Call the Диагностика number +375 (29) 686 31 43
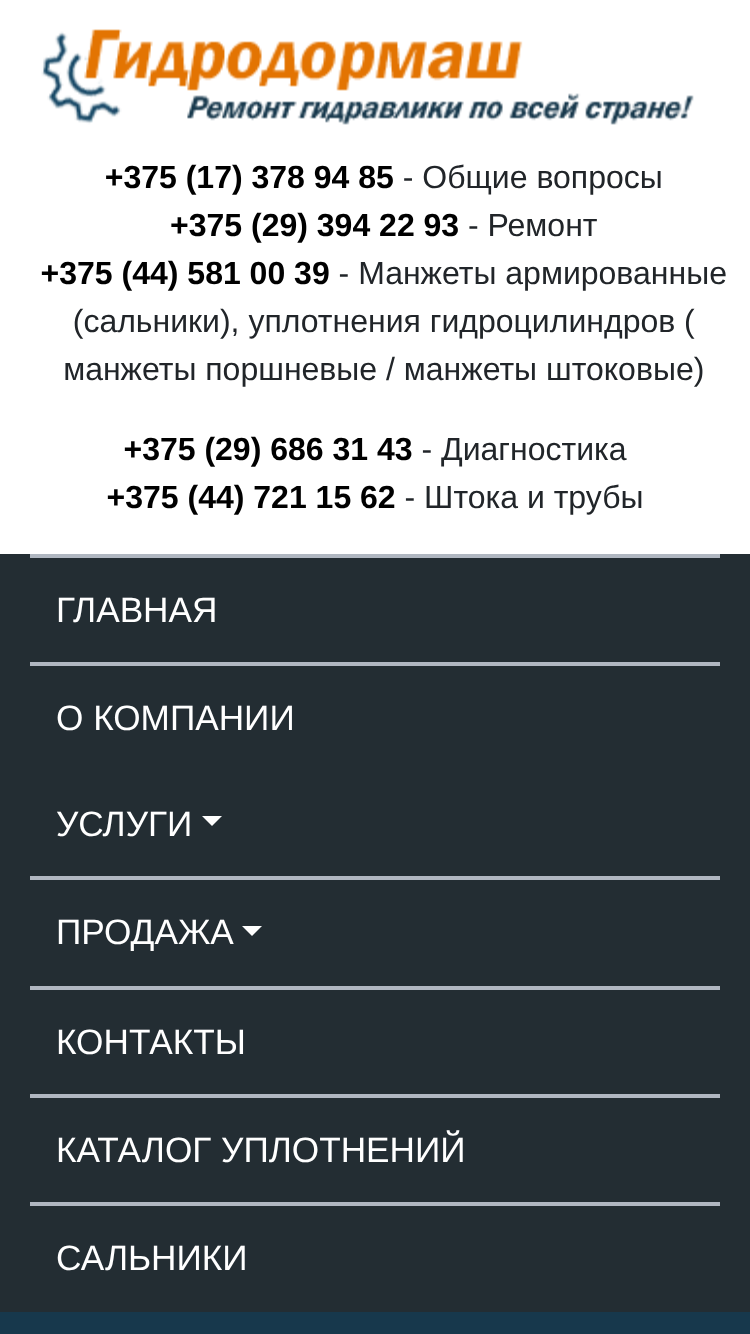The image size is (750, 1334). tap(268, 450)
